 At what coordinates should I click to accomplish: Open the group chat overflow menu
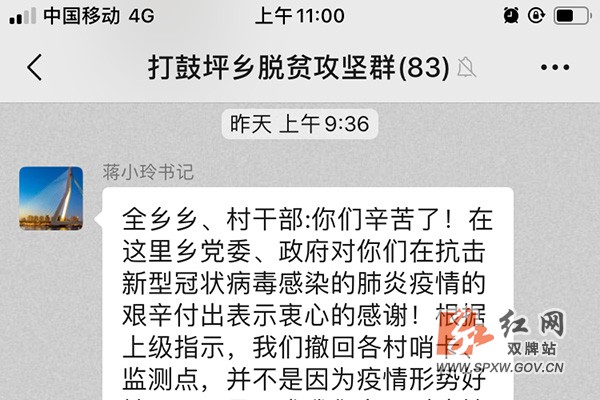[554, 68]
